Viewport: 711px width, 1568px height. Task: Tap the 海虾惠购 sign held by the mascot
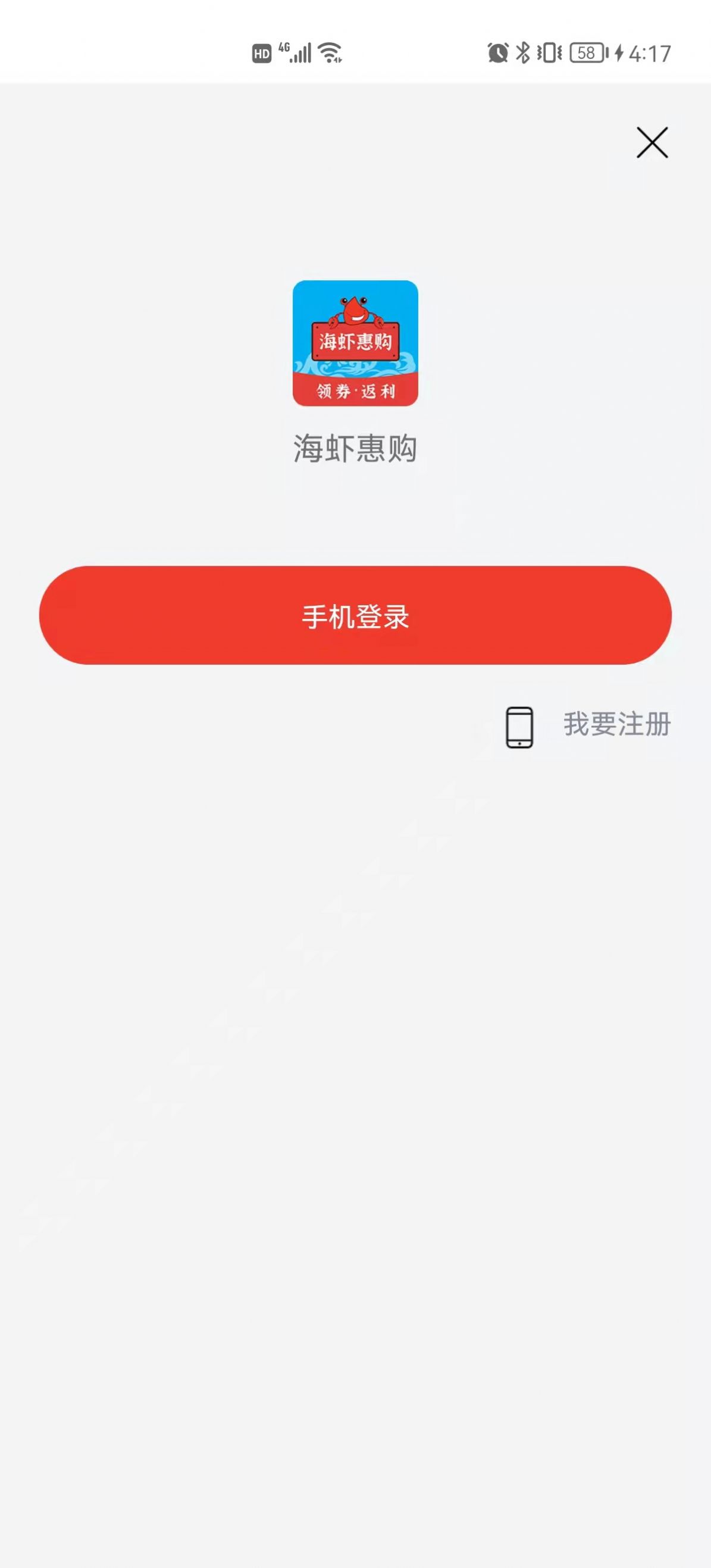356,343
